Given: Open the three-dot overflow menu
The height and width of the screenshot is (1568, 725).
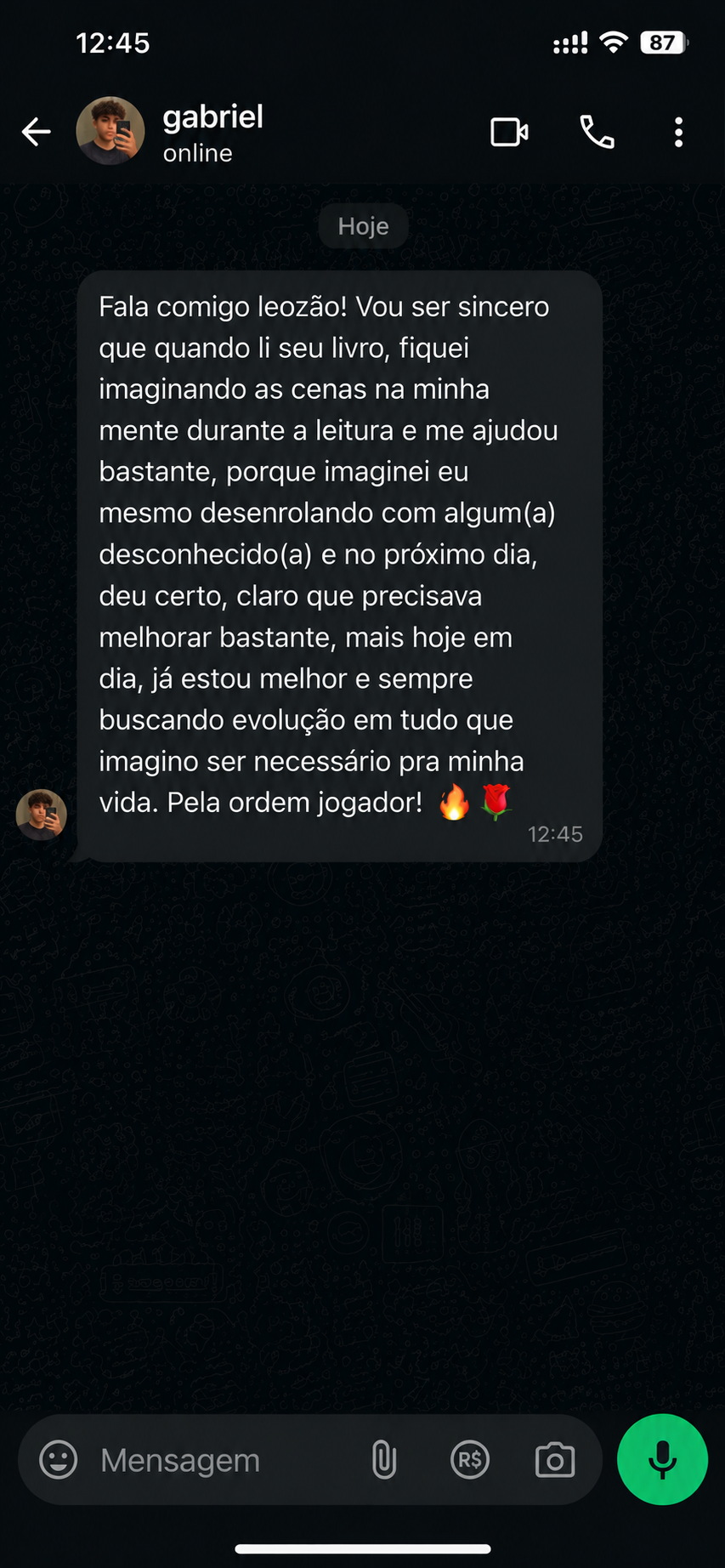Looking at the screenshot, I should 678,133.
